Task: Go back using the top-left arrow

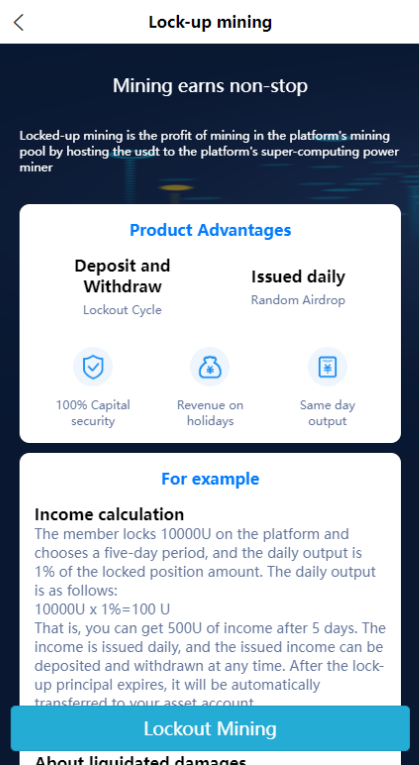Action: click(19, 22)
